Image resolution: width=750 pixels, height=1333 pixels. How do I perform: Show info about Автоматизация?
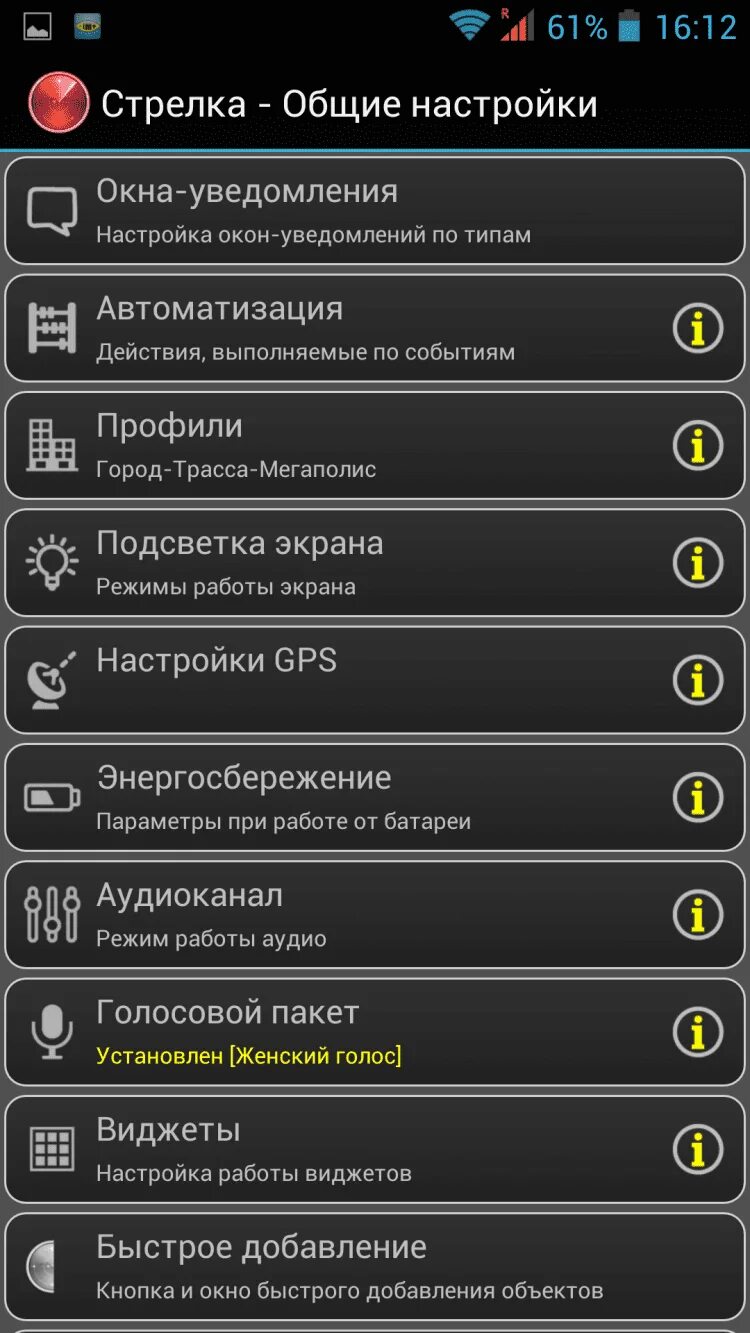pyautogui.click(x=697, y=328)
